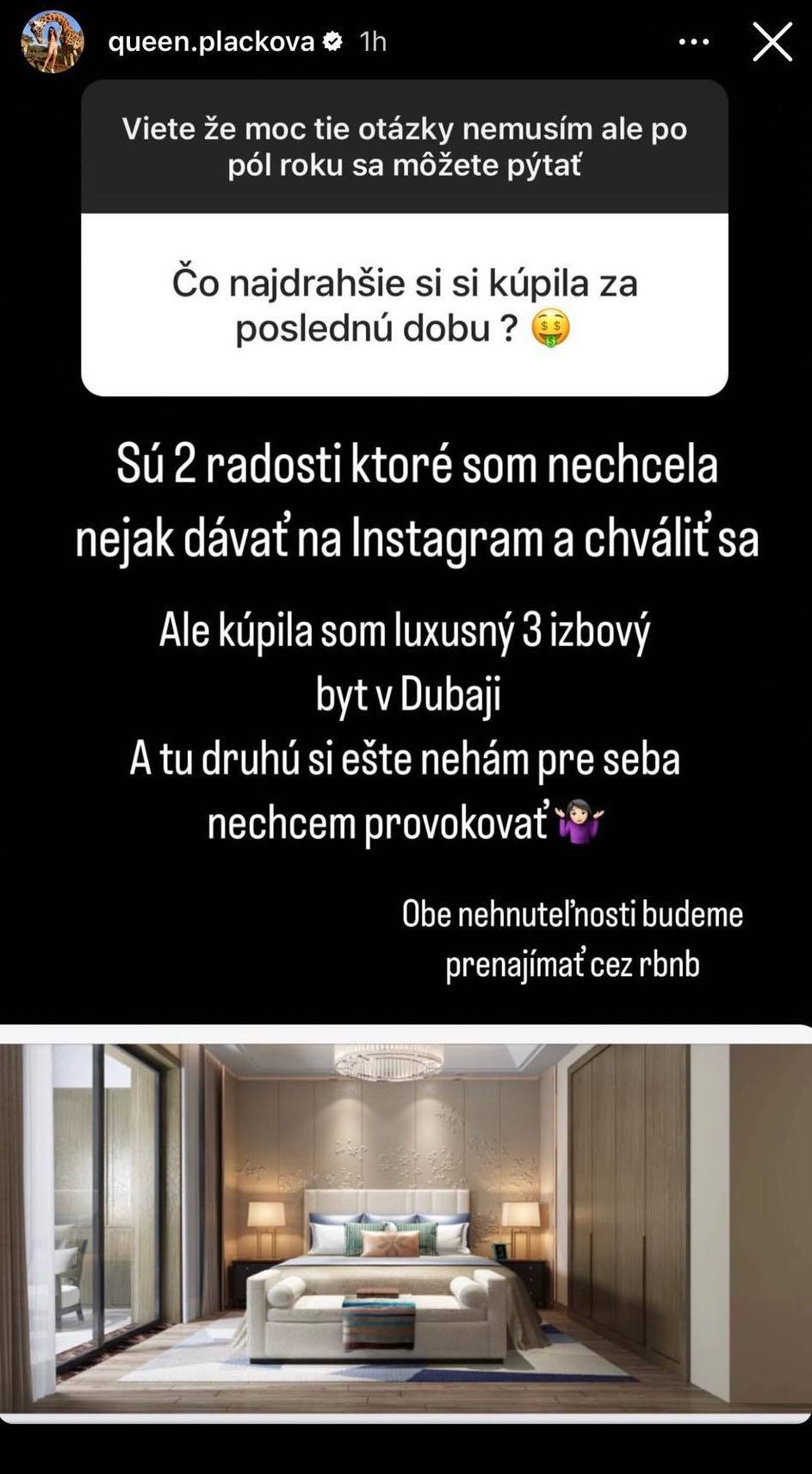The height and width of the screenshot is (1474, 812).
Task: Open queen.plackova profile from the username
Action: (x=211, y=41)
